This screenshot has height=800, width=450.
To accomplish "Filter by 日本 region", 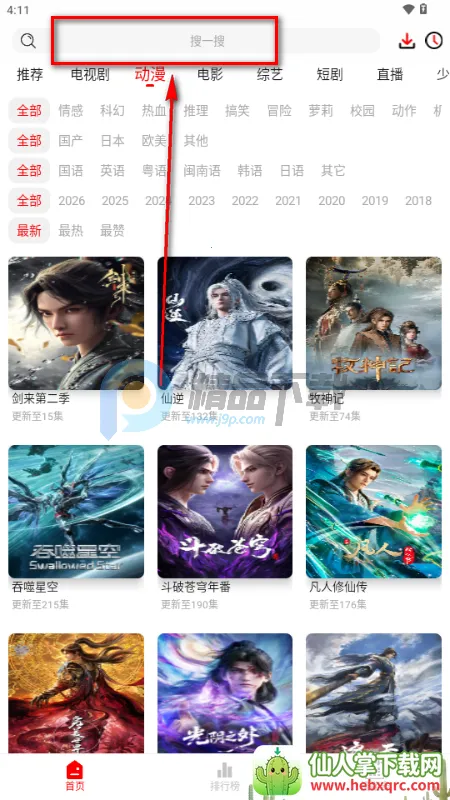I will tap(112, 140).
